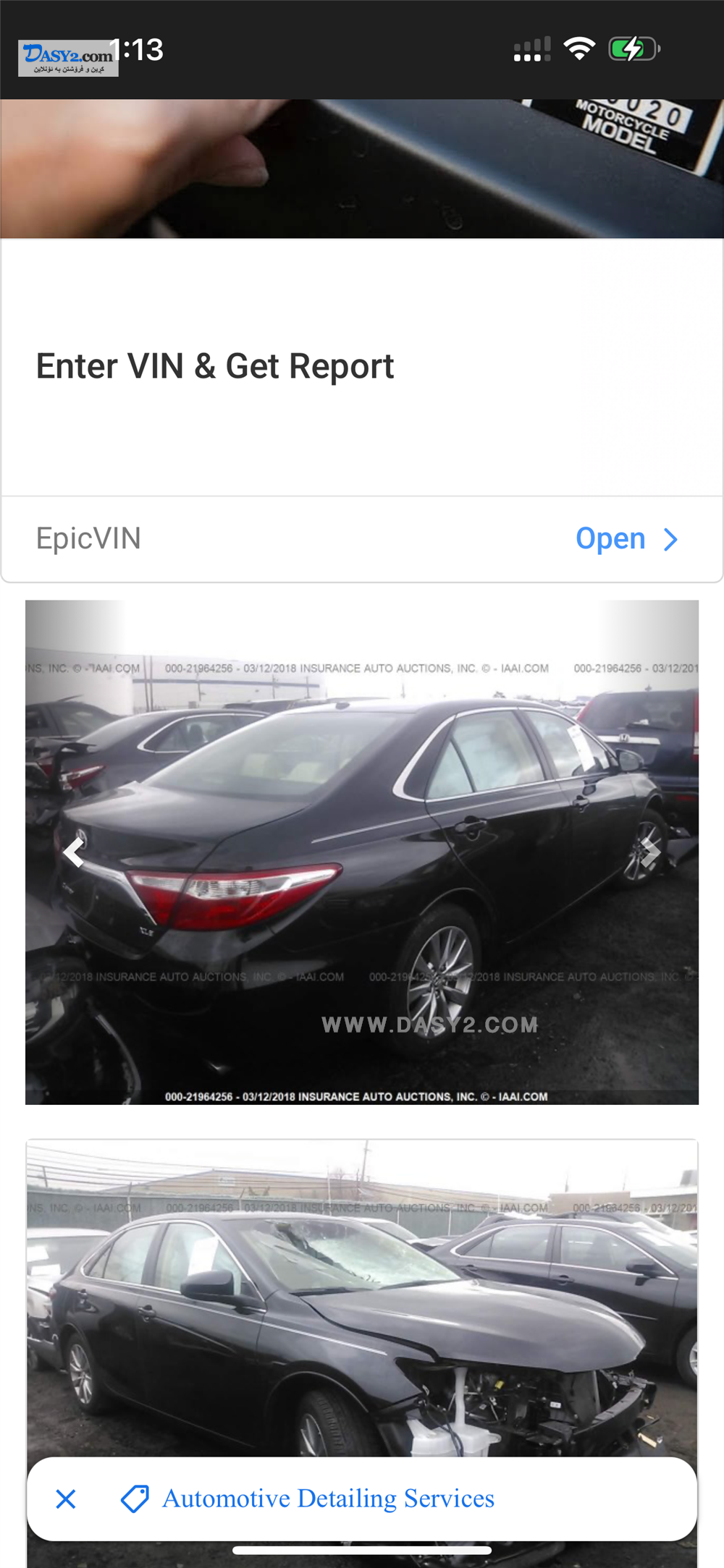The image size is (724, 1568).
Task: Show the previous car photo in carousel
Action: point(74,852)
